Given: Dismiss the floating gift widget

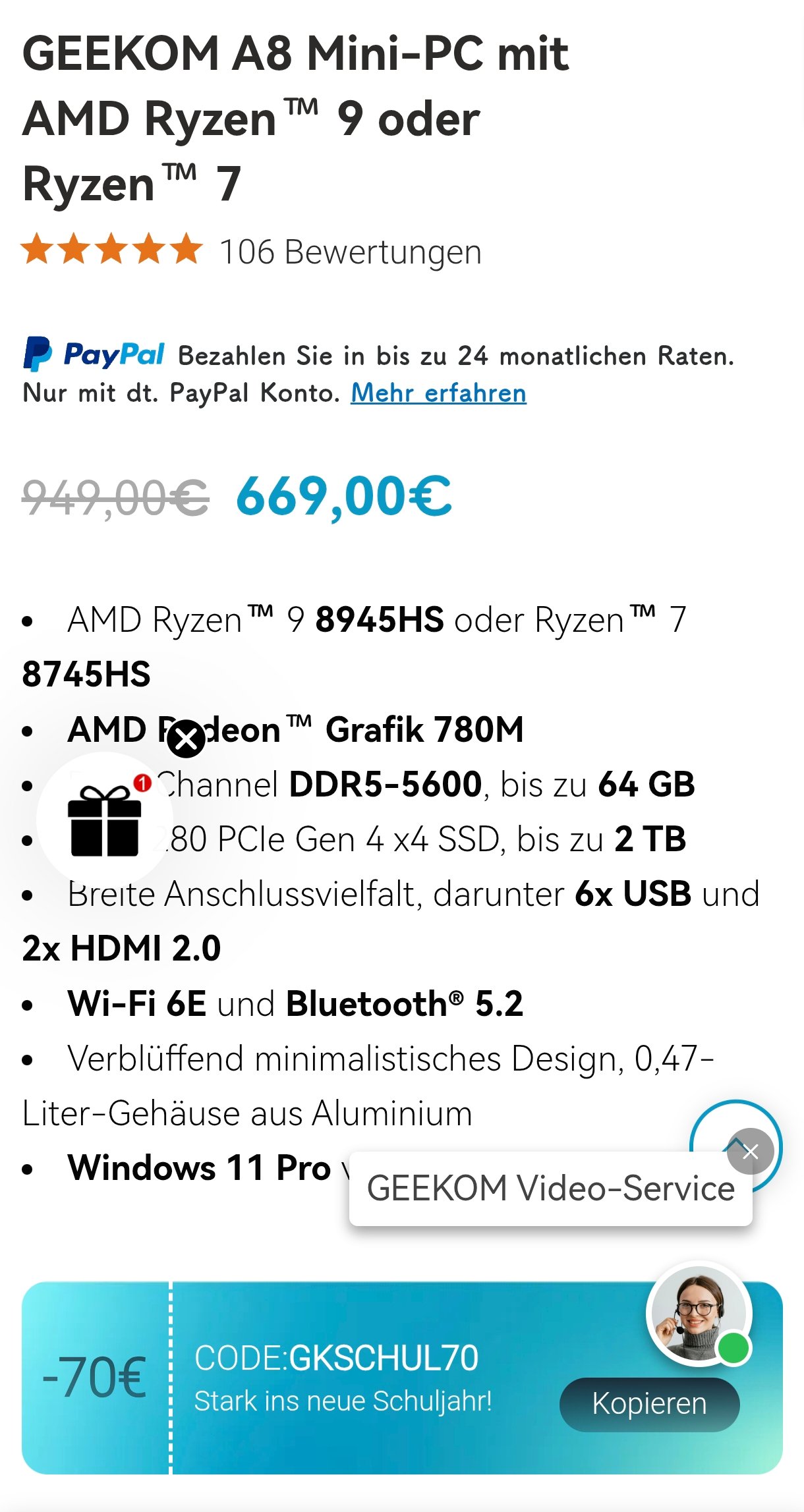Looking at the screenshot, I should click(x=187, y=739).
